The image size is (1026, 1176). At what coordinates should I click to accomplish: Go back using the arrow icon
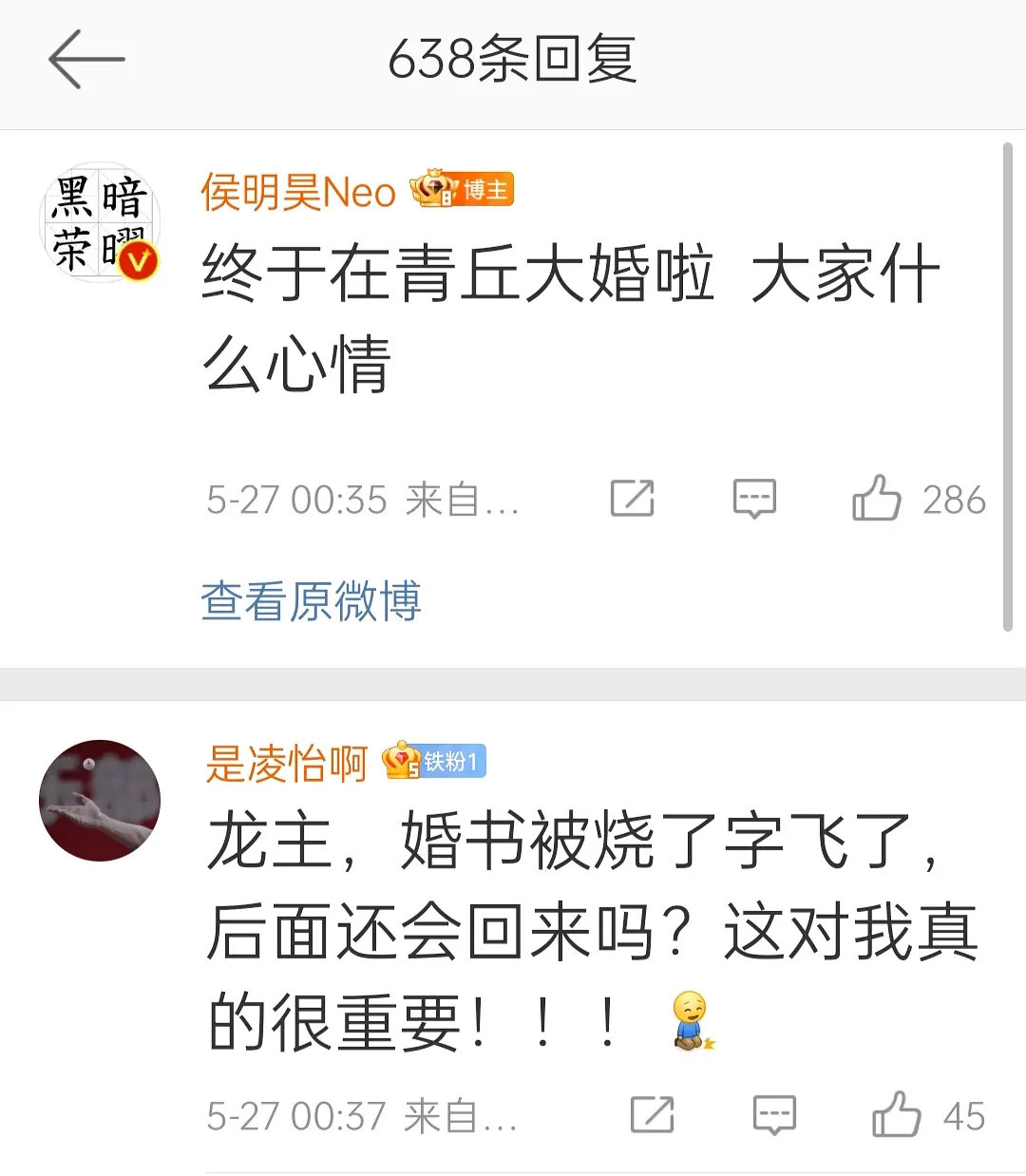(x=86, y=59)
